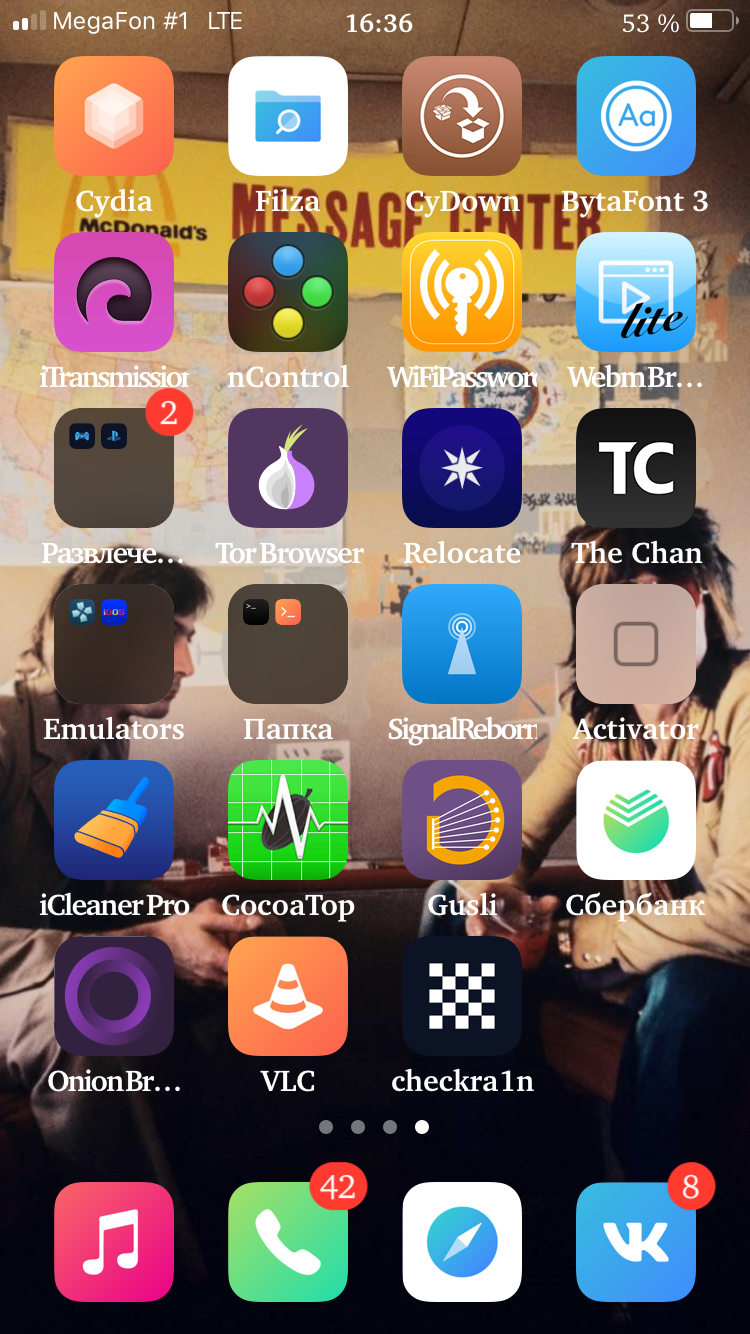Open Activator app
The height and width of the screenshot is (1334, 750).
(x=636, y=644)
